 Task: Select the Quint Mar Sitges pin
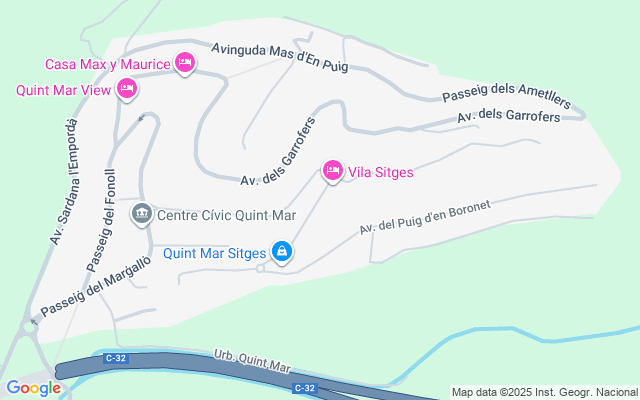282,251
